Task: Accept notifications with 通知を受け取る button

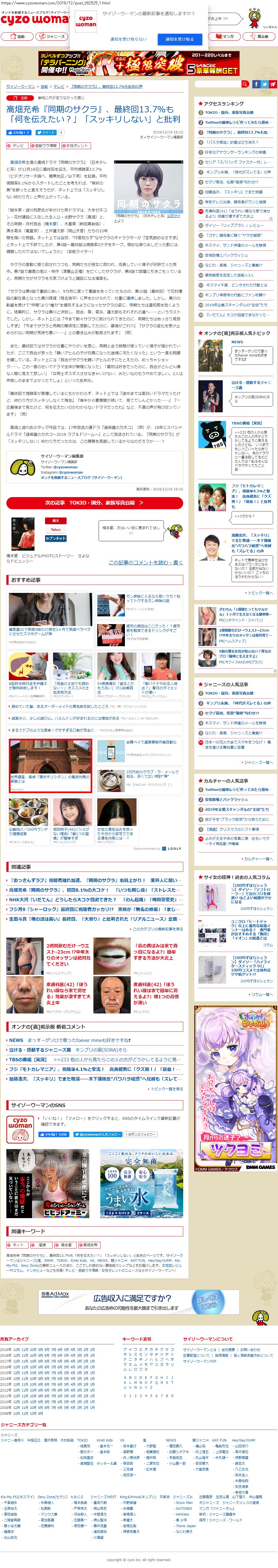Action: point(179,39)
